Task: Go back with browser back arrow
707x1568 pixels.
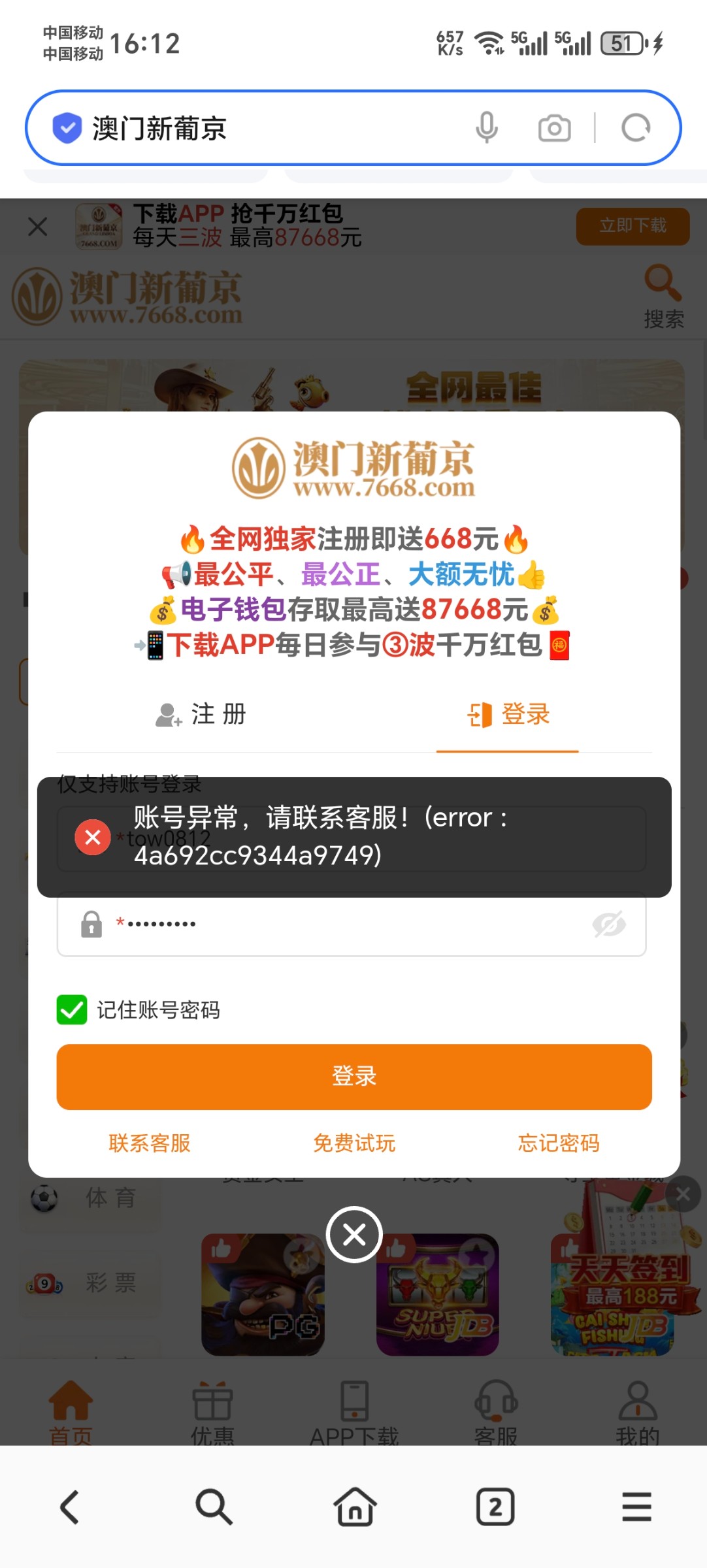Action: click(70, 1507)
